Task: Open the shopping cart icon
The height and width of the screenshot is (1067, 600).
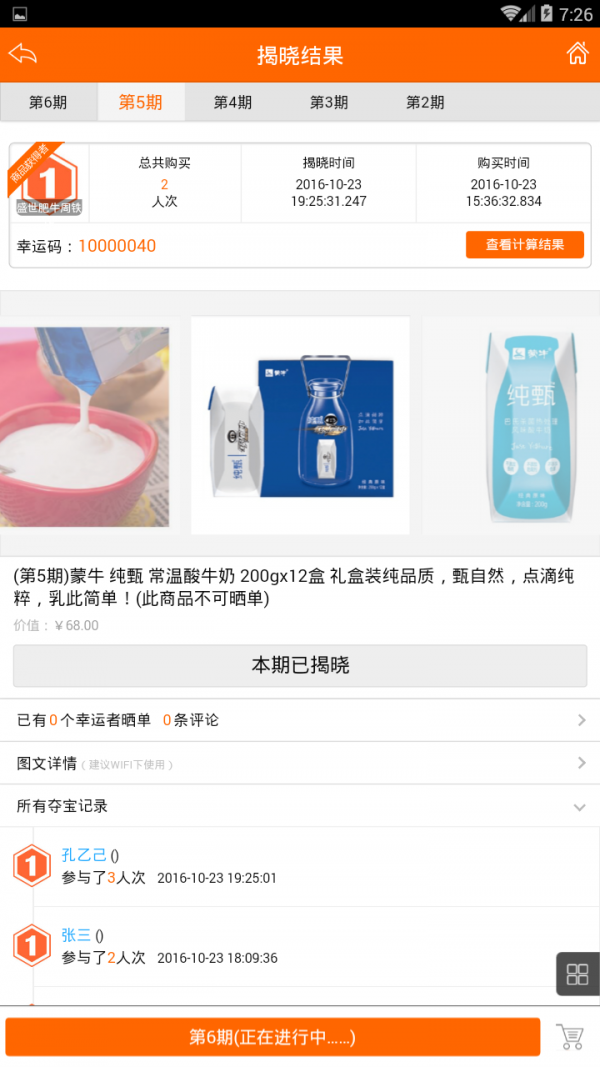Action: coord(570,1037)
